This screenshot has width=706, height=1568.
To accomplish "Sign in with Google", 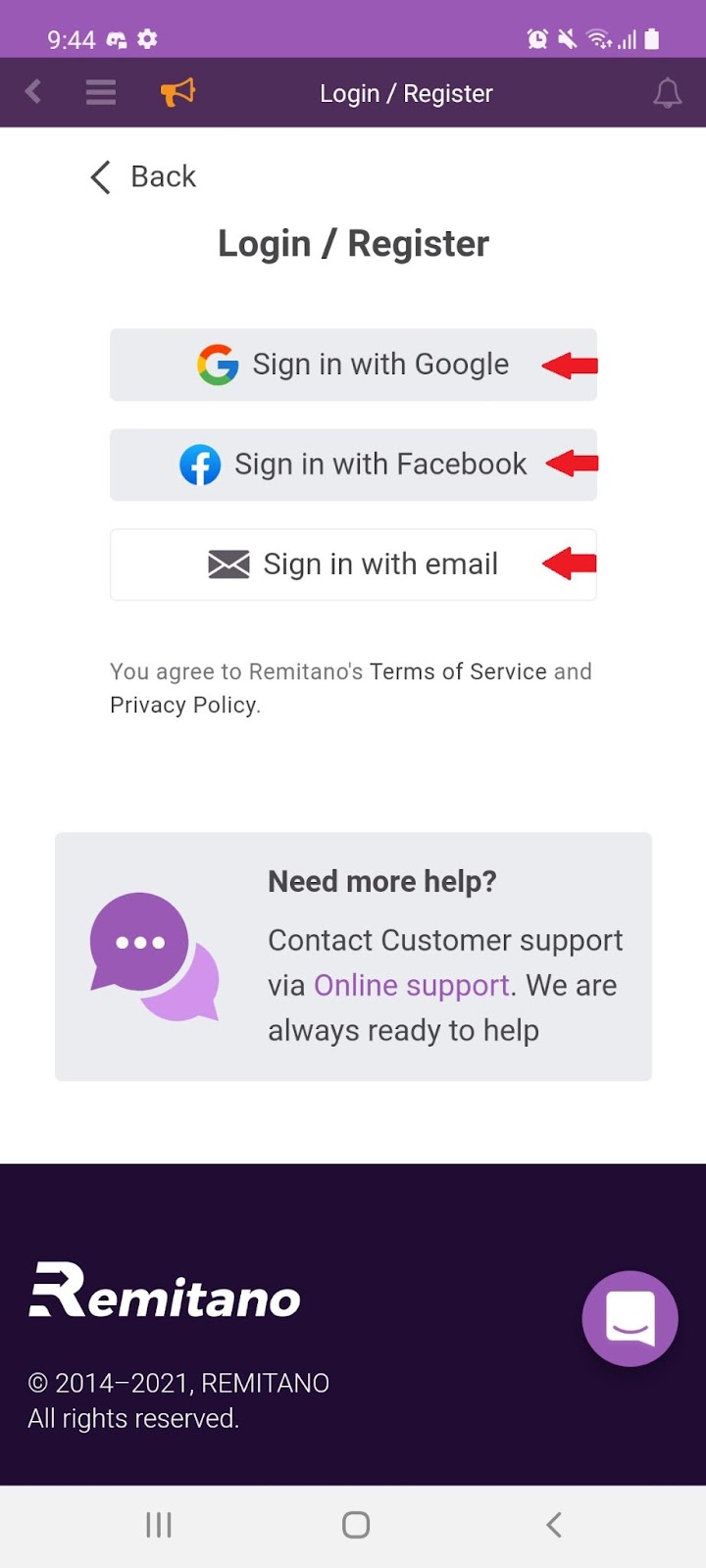I will click(x=353, y=365).
